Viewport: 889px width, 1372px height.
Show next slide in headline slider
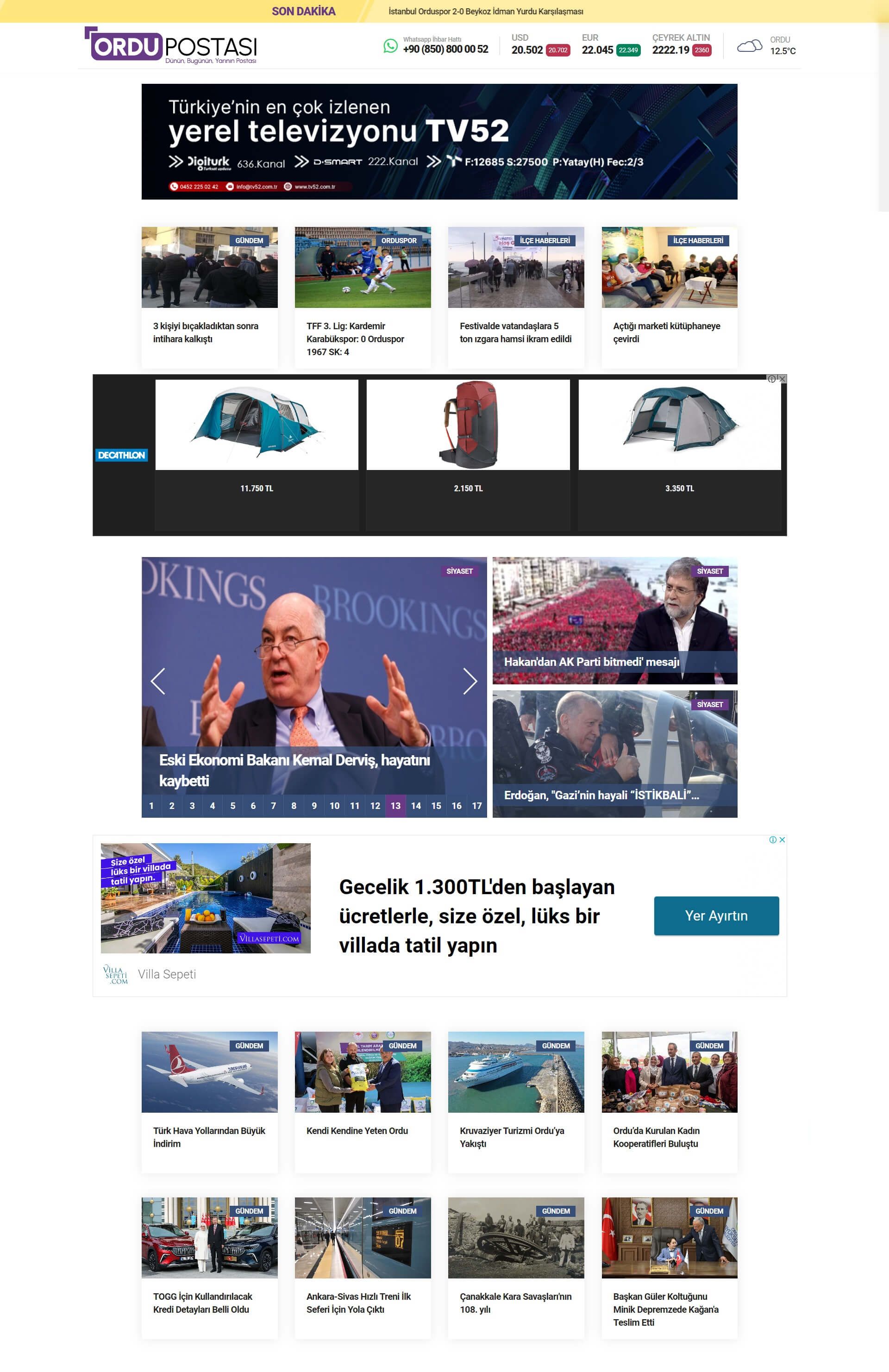pyautogui.click(x=470, y=681)
